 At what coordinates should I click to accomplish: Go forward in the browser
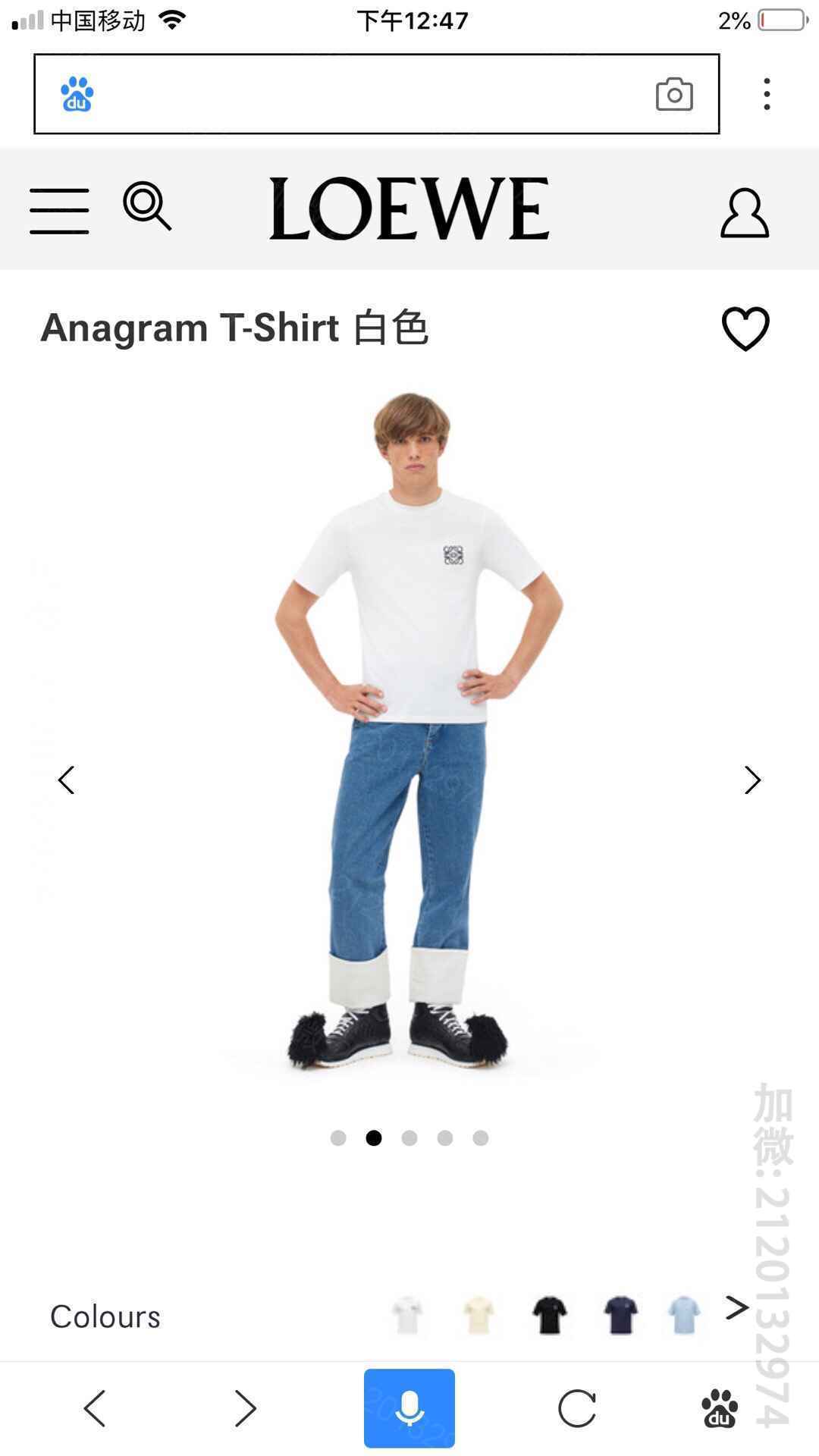click(x=245, y=1408)
